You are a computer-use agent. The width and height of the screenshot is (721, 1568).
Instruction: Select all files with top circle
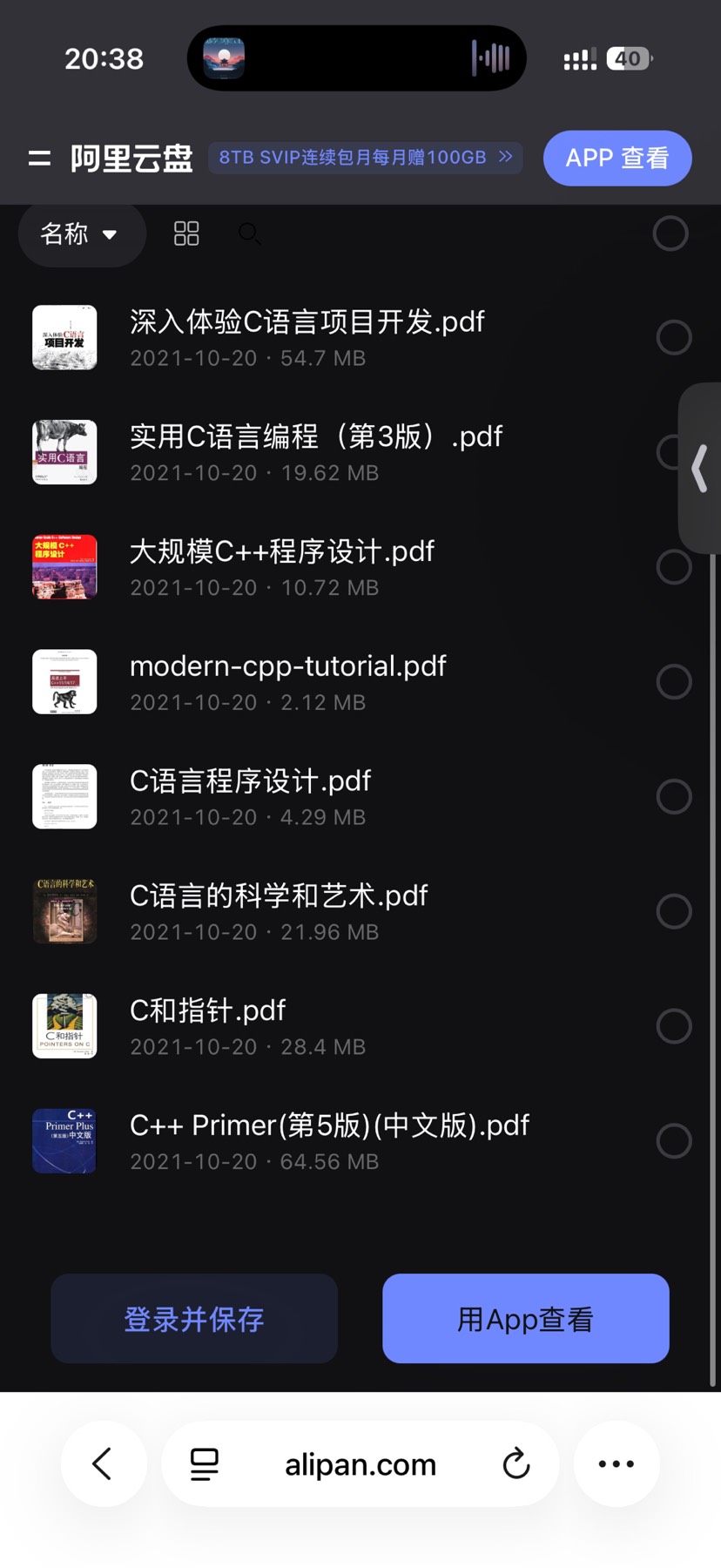coord(670,233)
